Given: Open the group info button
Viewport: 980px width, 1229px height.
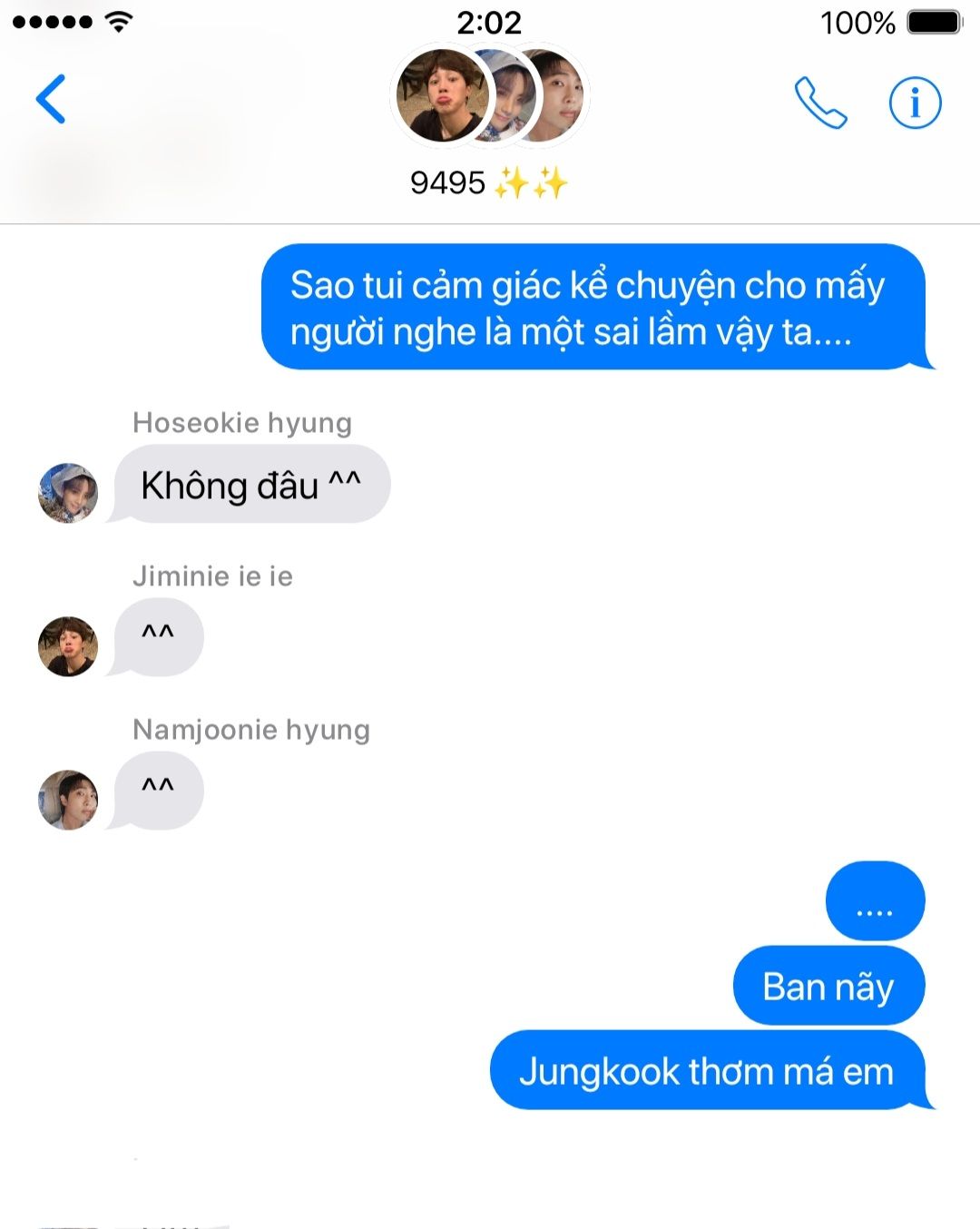Looking at the screenshot, I should coord(915,103).
